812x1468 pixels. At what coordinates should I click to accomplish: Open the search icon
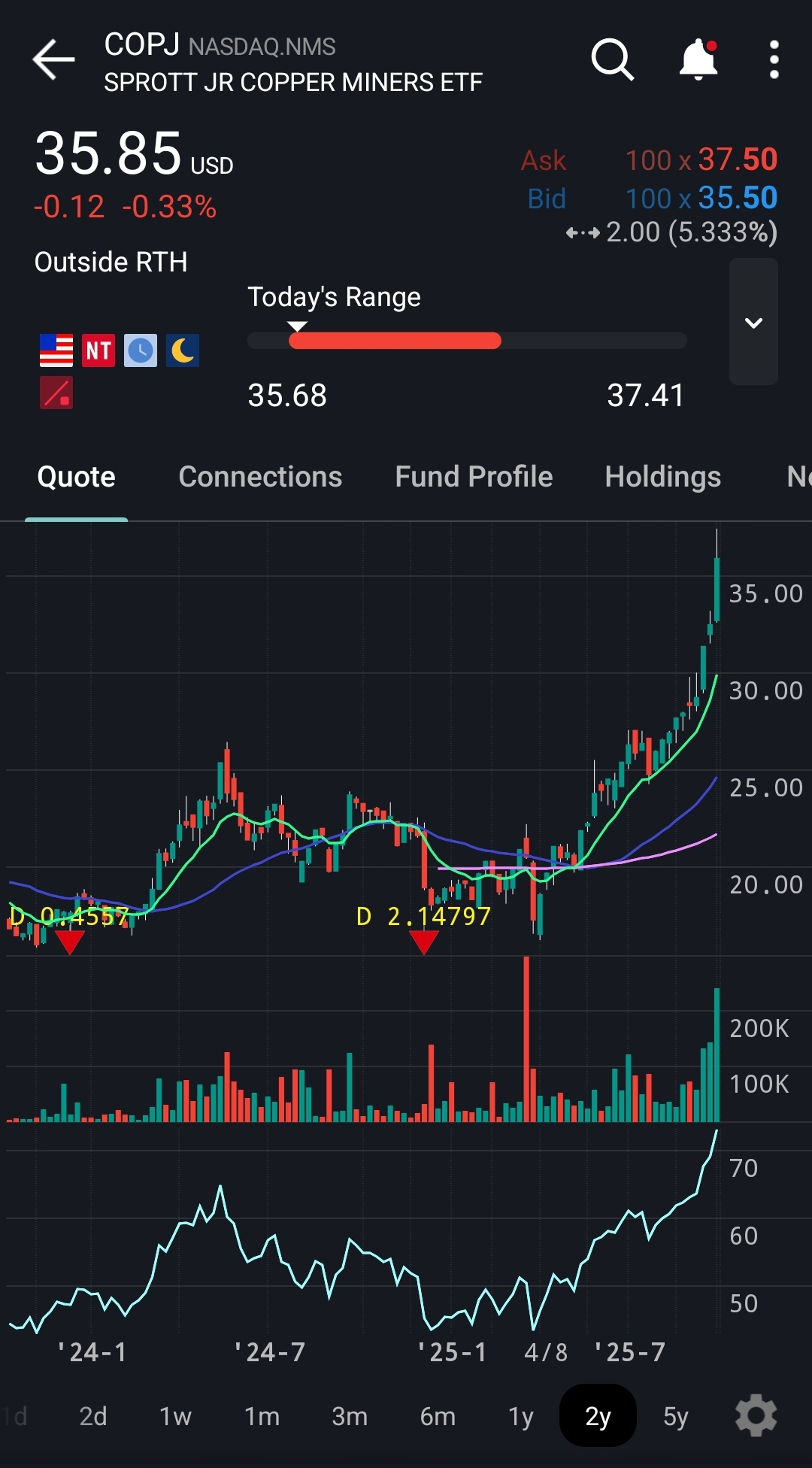612,60
